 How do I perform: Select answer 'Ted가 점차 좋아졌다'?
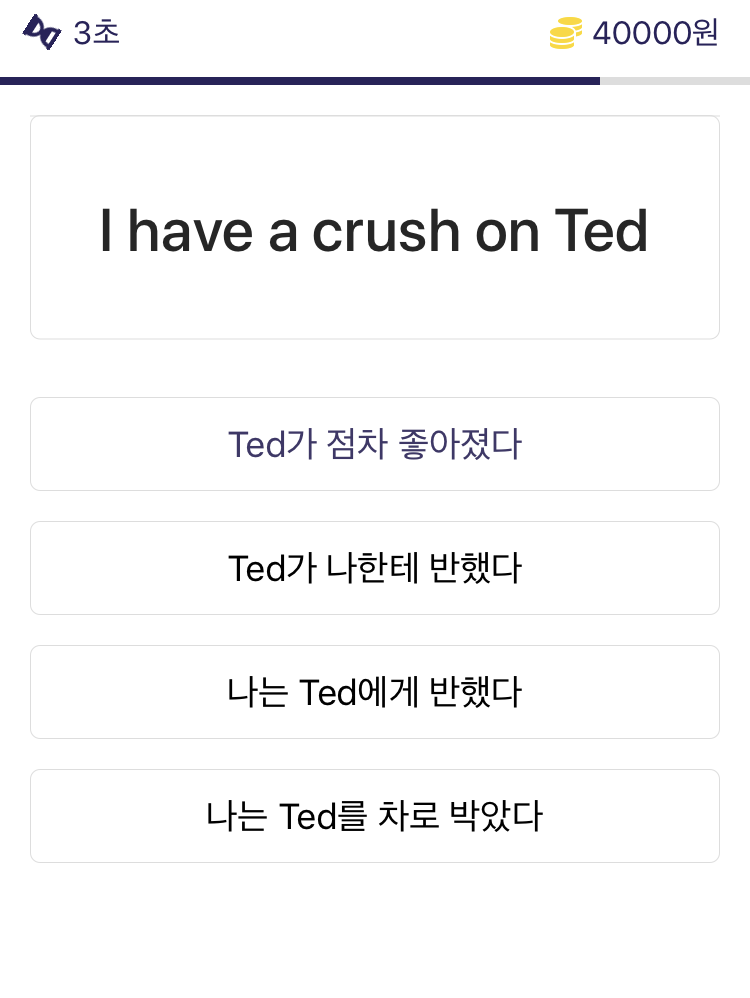(x=375, y=444)
